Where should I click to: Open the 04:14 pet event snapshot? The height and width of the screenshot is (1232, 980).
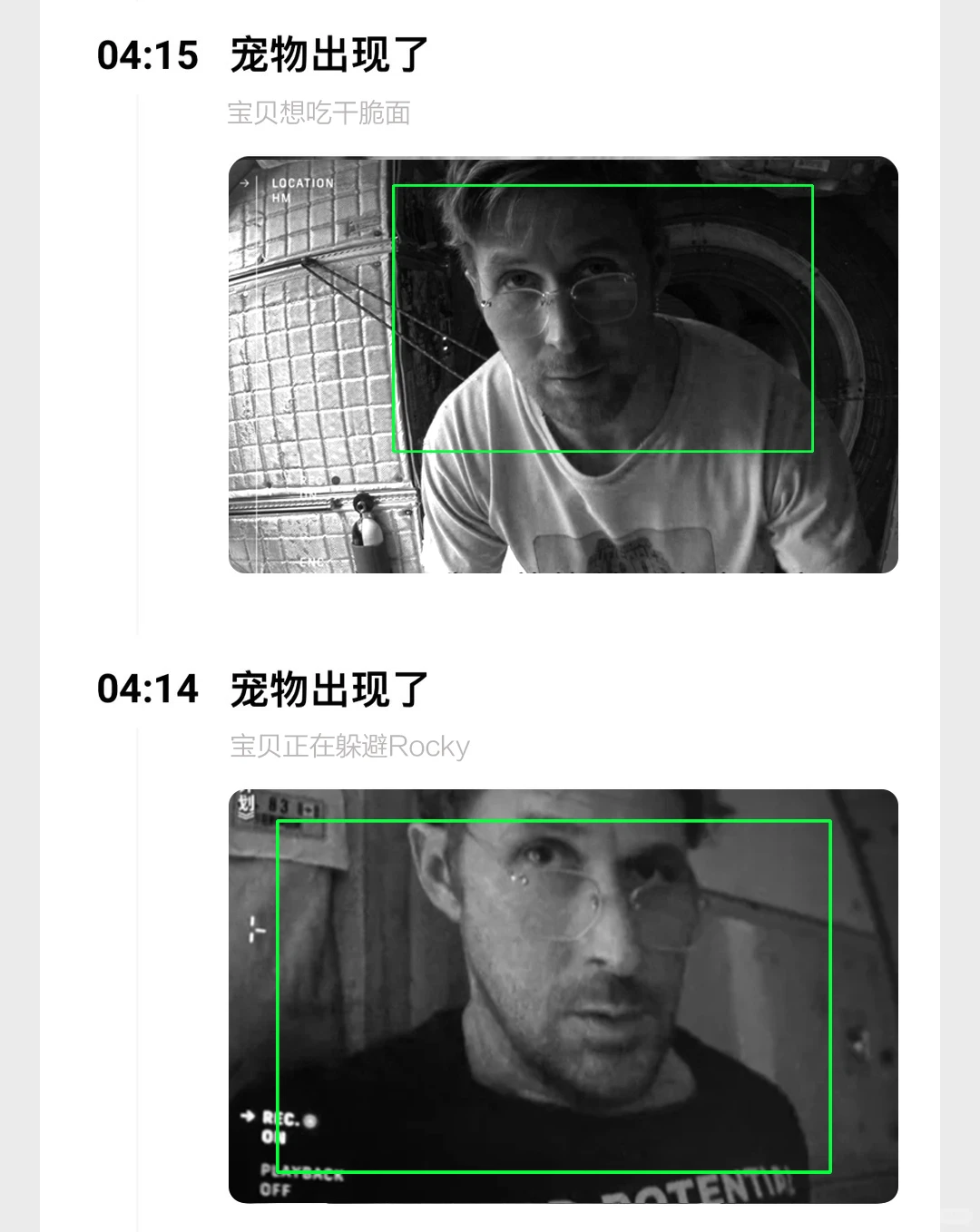click(x=563, y=996)
